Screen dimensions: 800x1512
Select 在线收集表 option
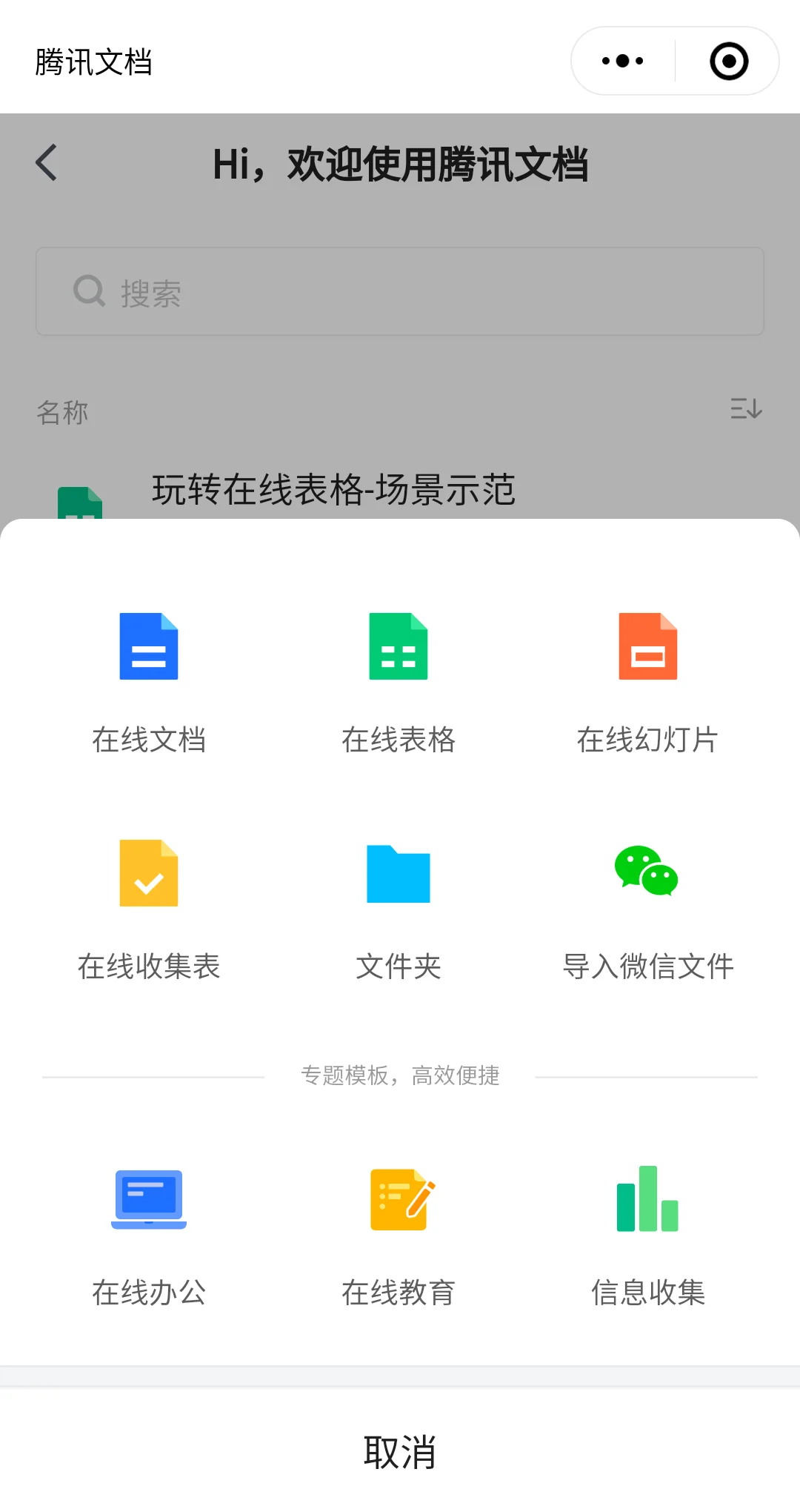(x=149, y=910)
